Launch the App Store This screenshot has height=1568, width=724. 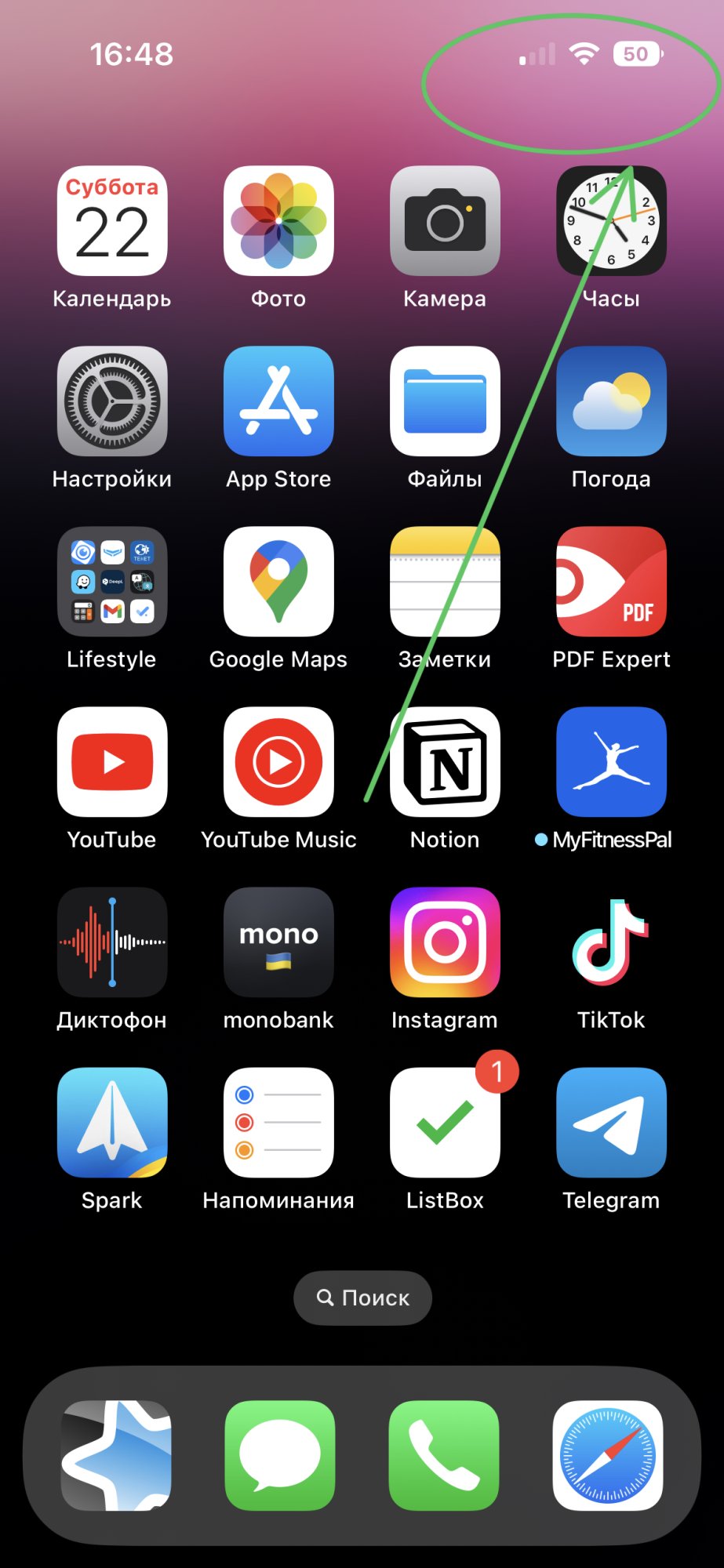[278, 401]
